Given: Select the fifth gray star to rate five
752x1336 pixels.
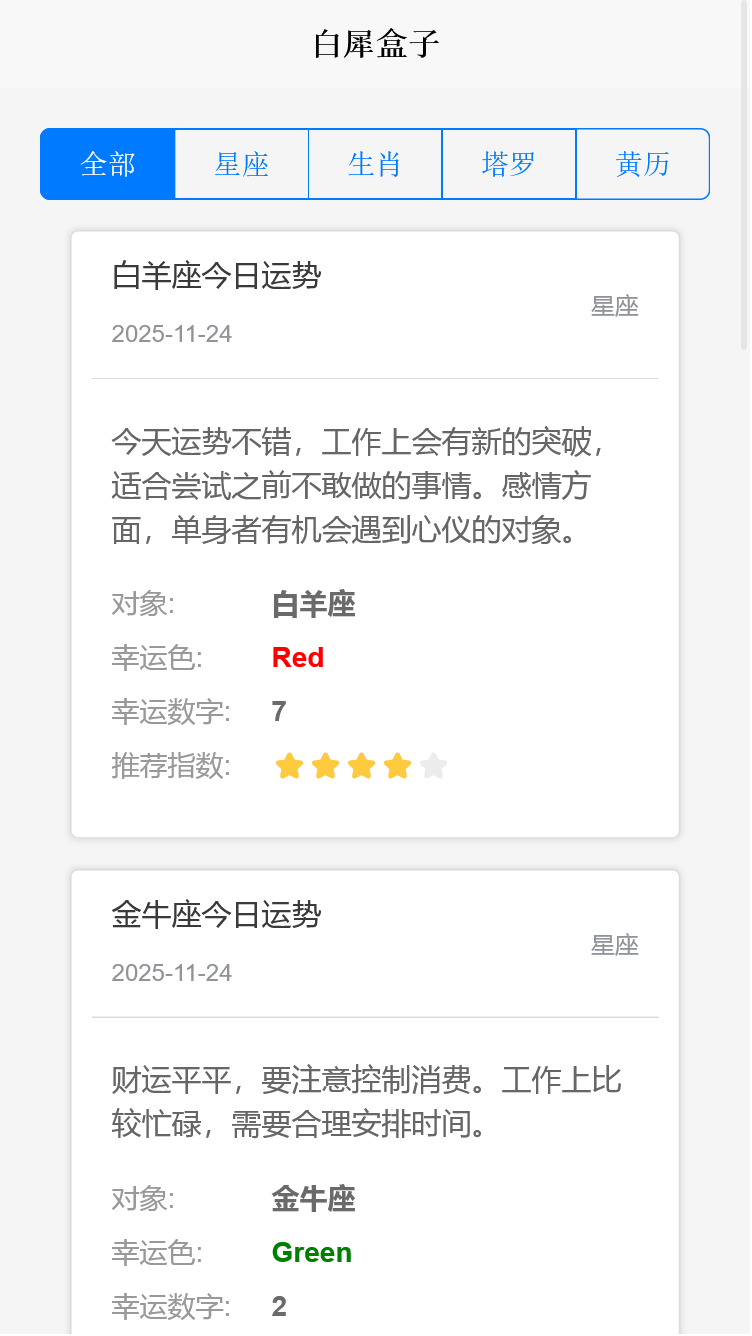Looking at the screenshot, I should coord(433,765).
